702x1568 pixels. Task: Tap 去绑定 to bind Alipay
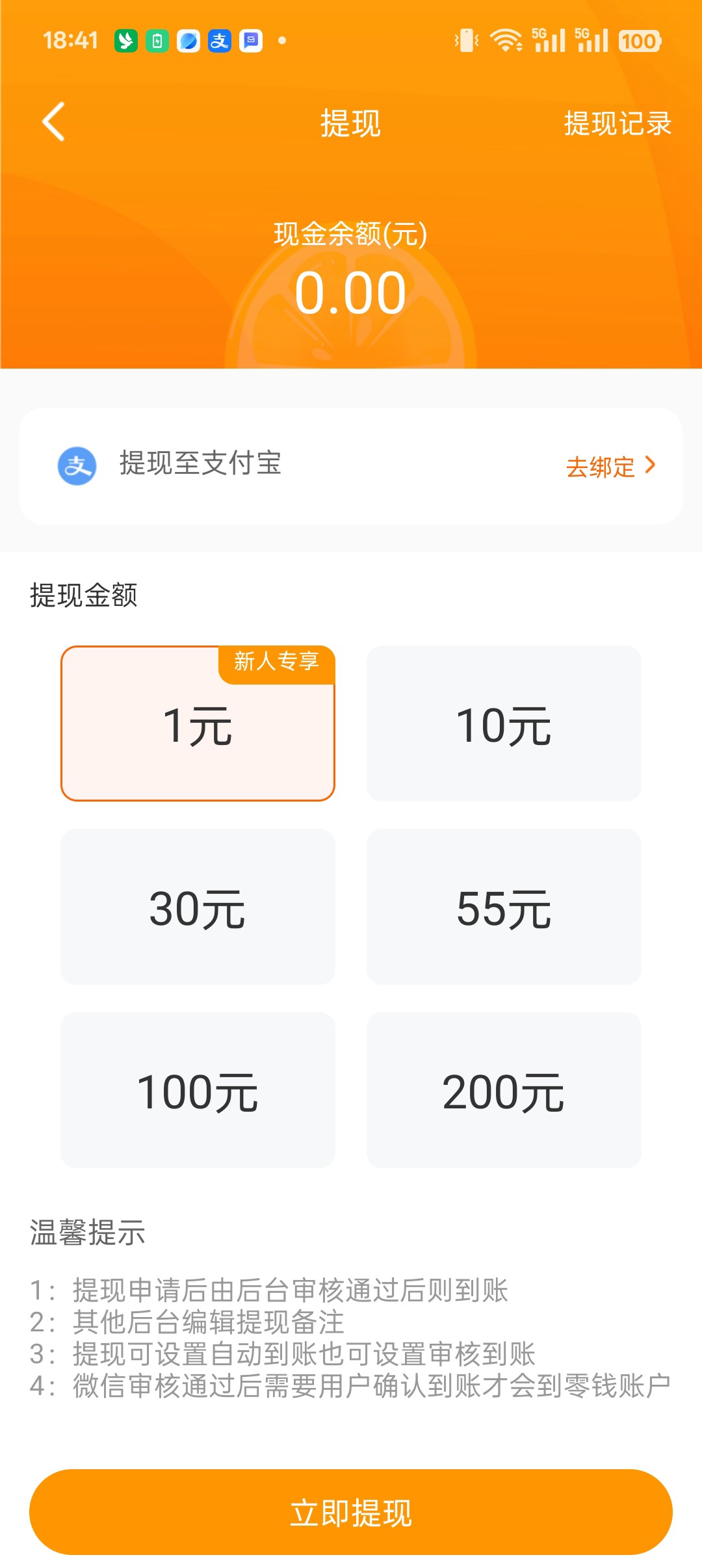tap(610, 466)
